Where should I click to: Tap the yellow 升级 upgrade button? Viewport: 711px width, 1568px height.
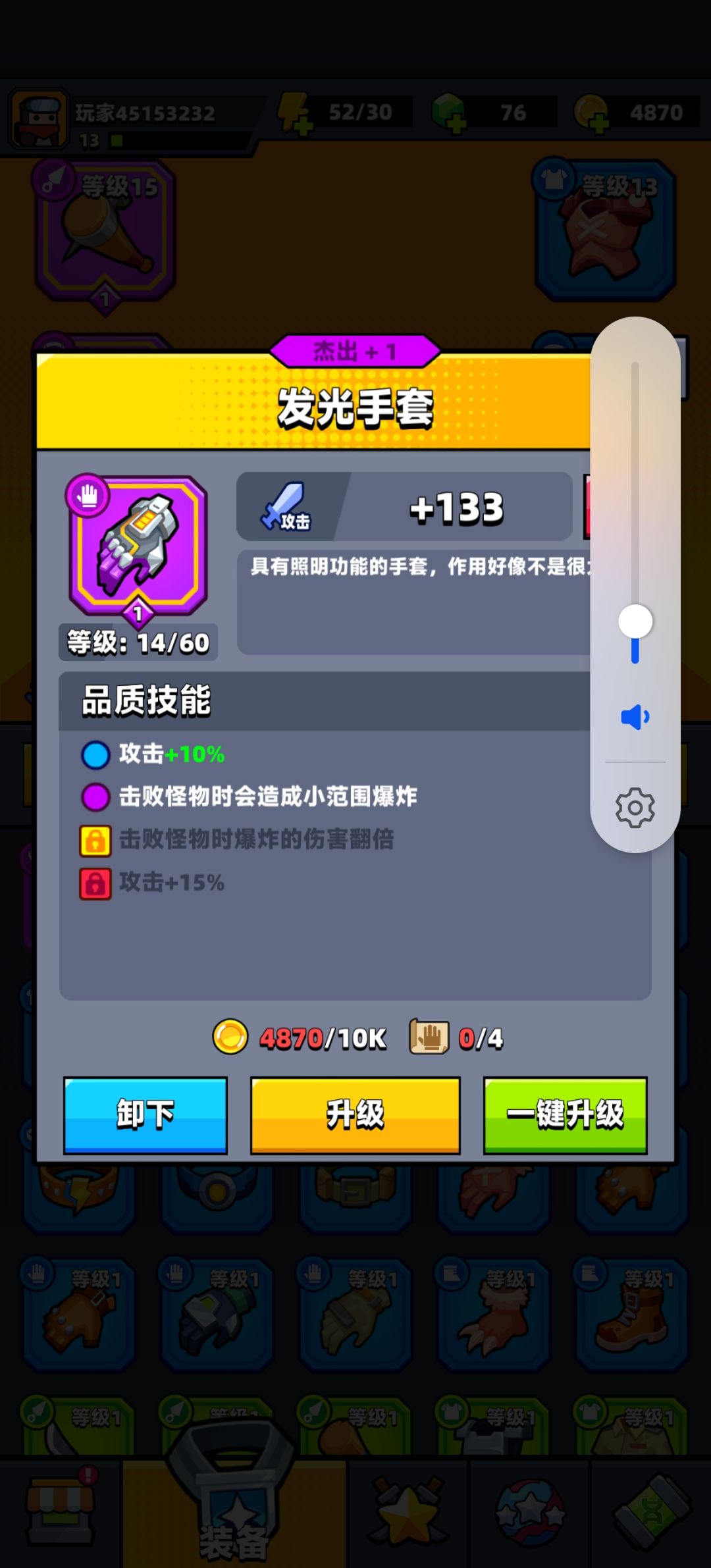point(355,1115)
